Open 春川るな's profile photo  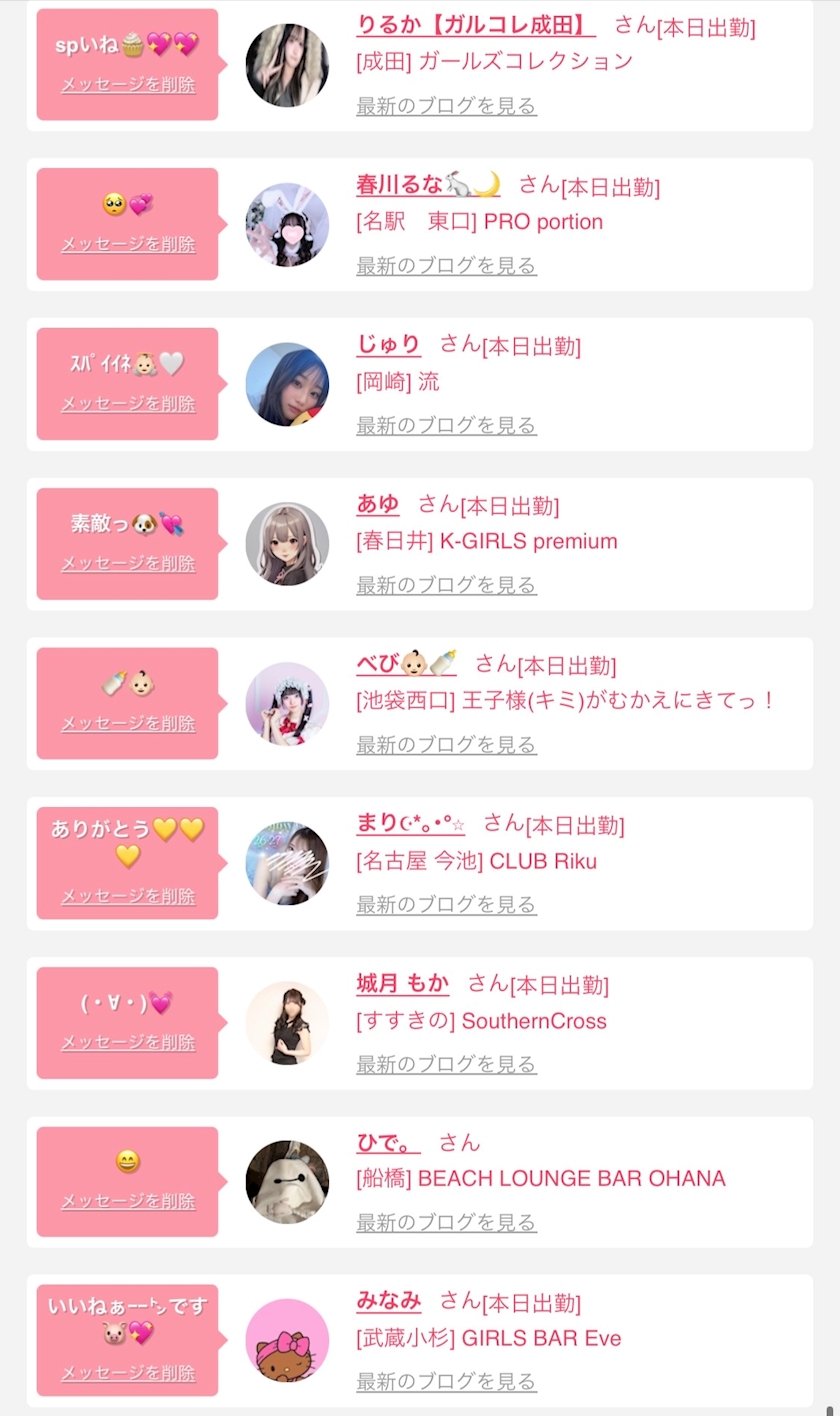coord(287,224)
